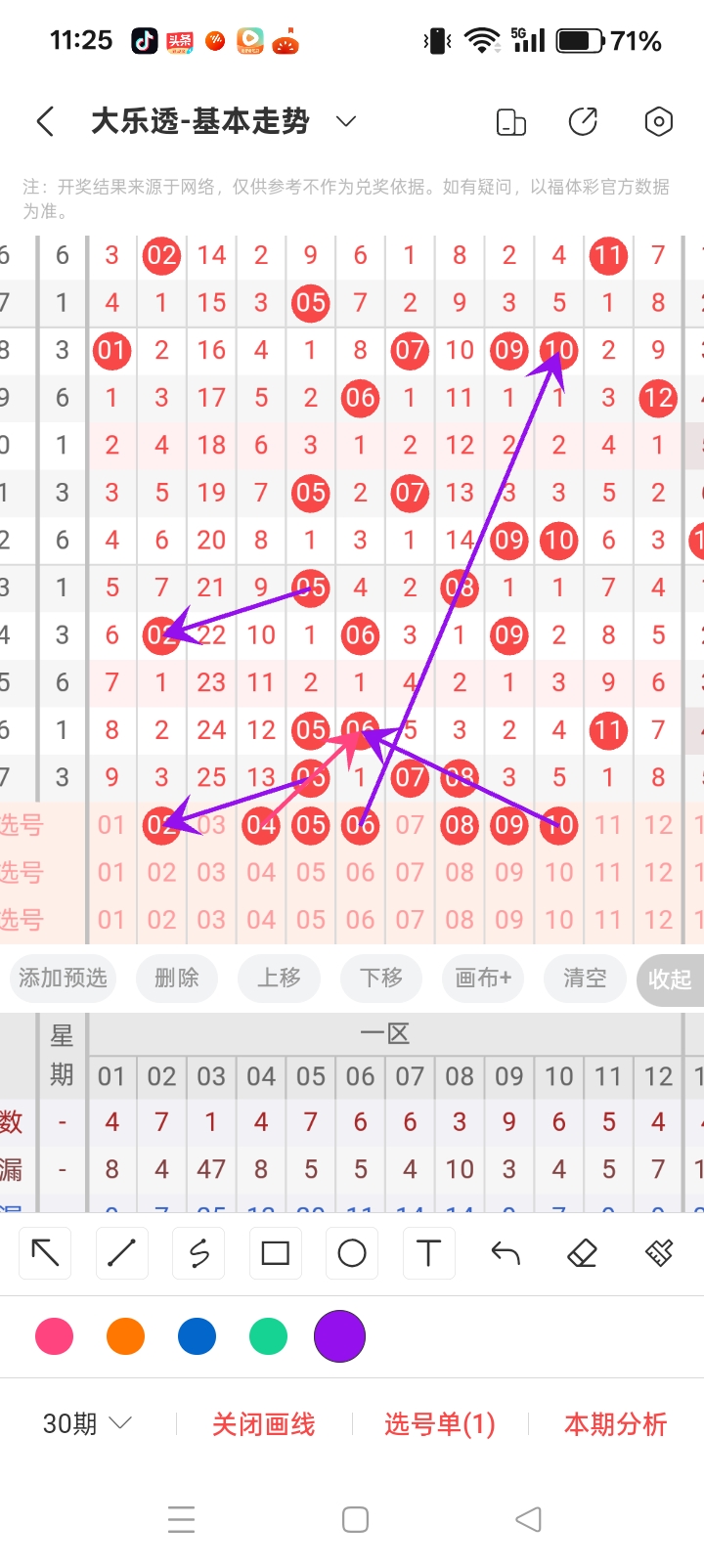Open the 选号单(1) selection list

point(439,1424)
